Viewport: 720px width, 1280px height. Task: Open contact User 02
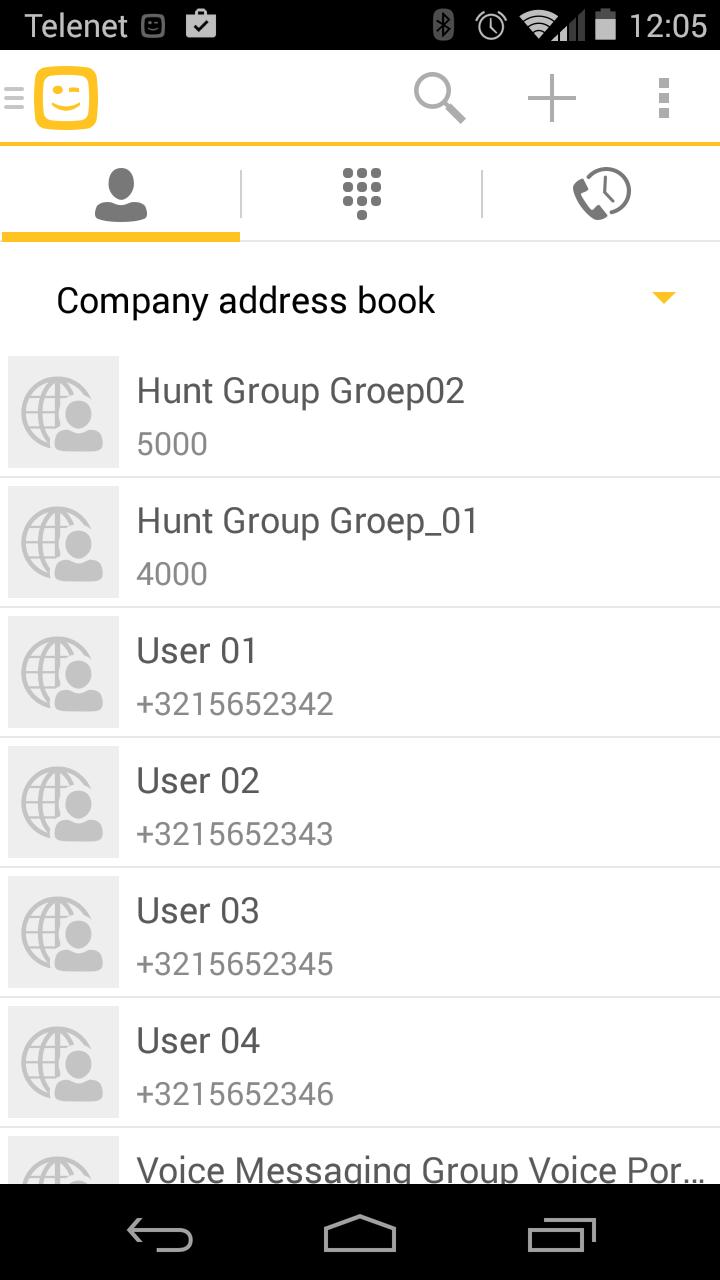300,801
